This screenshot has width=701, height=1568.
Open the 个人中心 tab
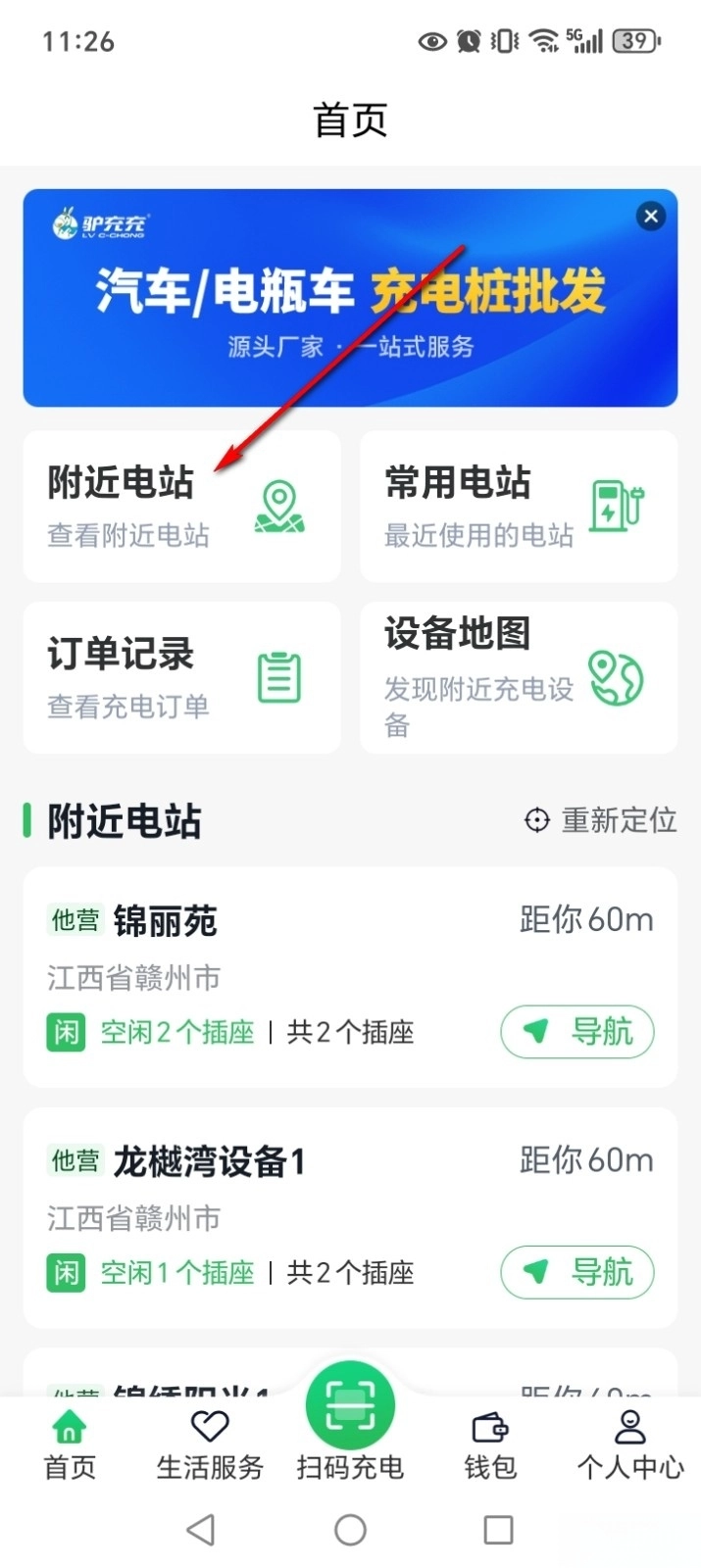629,1445
